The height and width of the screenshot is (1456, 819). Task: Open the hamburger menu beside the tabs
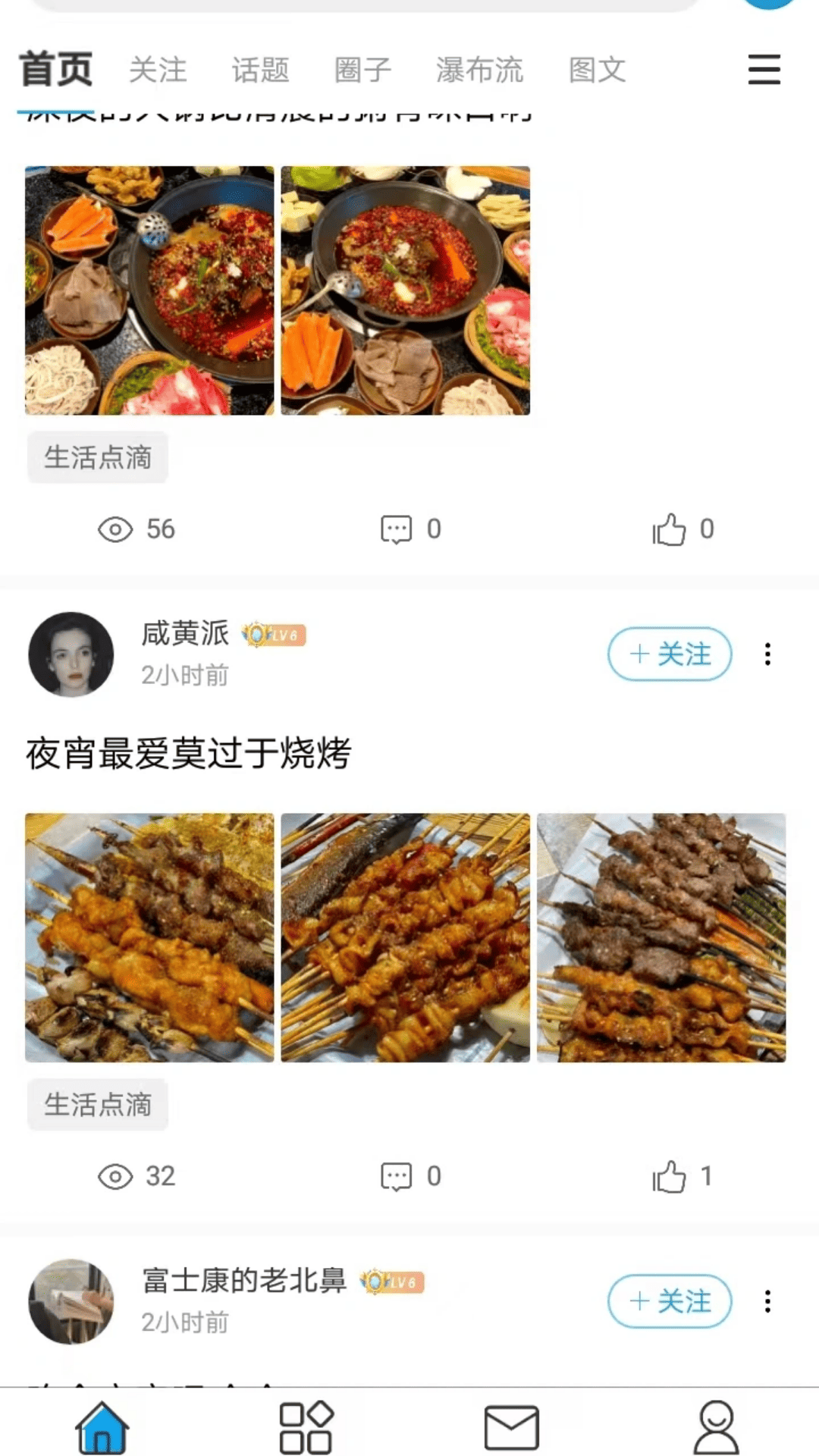coord(764,70)
